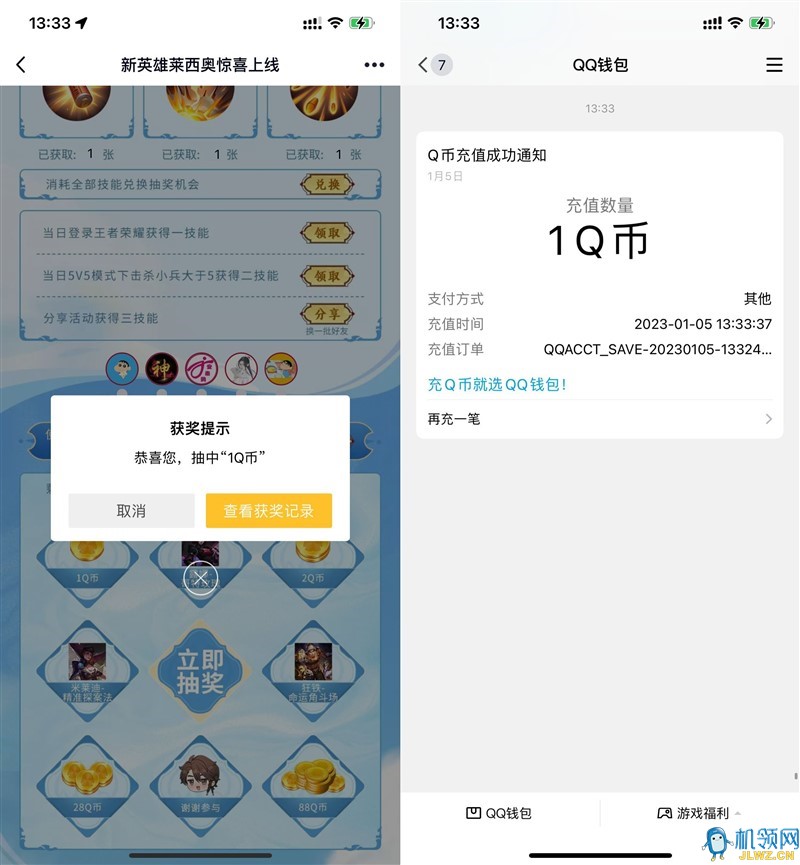Screen dimensions: 800x865
Task: Open the QQ钱包 bottom menu item
Action: tap(500, 813)
